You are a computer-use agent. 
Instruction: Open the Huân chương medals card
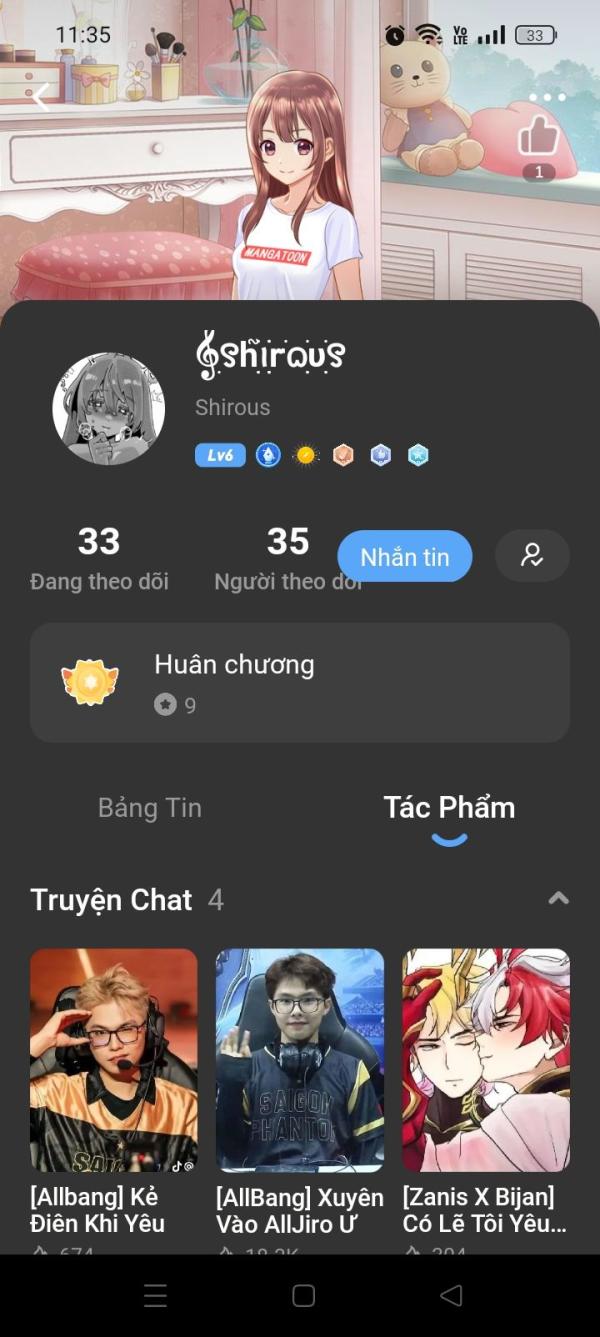click(300, 682)
